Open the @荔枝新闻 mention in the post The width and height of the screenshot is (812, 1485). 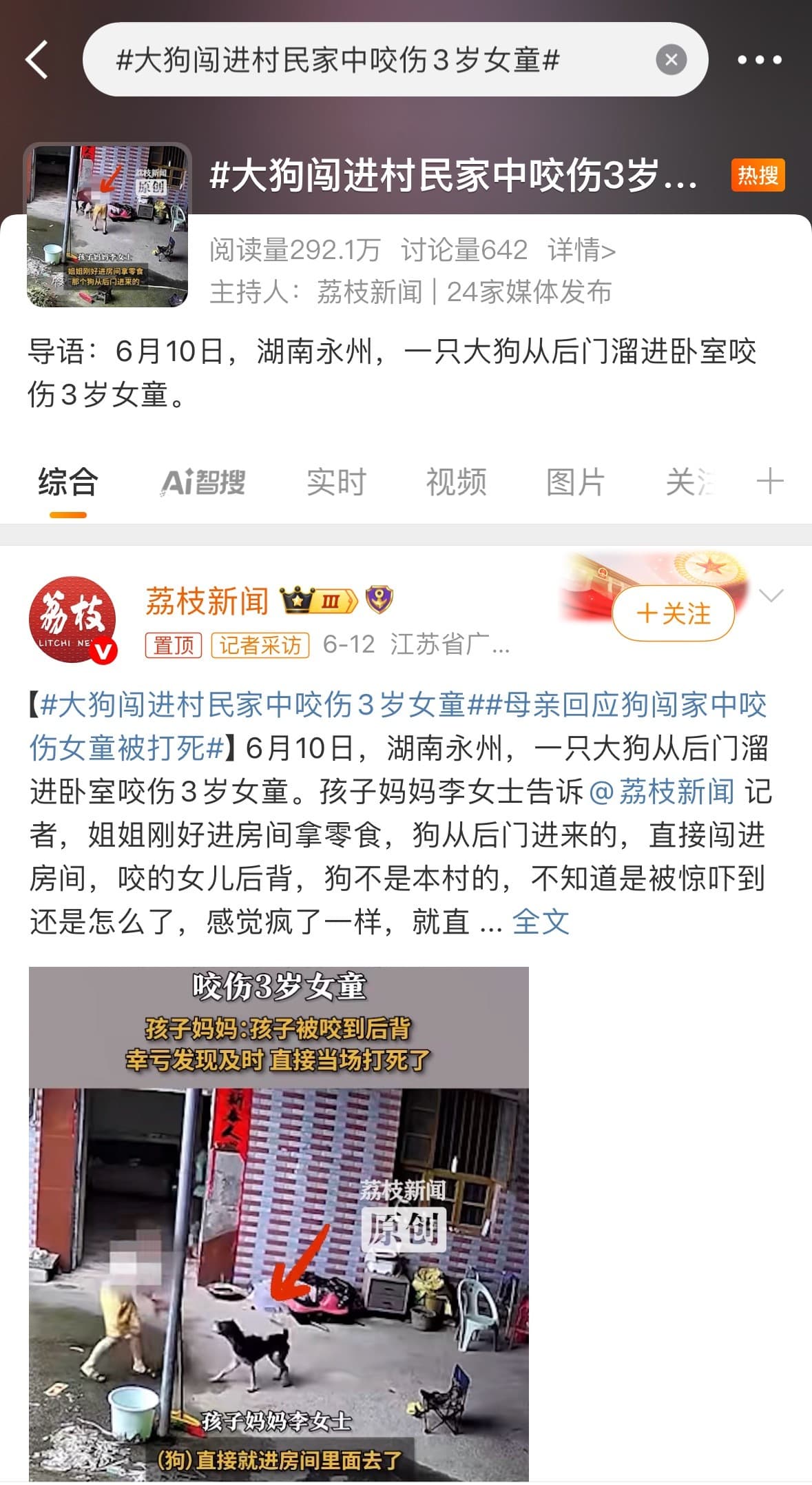coord(663,792)
